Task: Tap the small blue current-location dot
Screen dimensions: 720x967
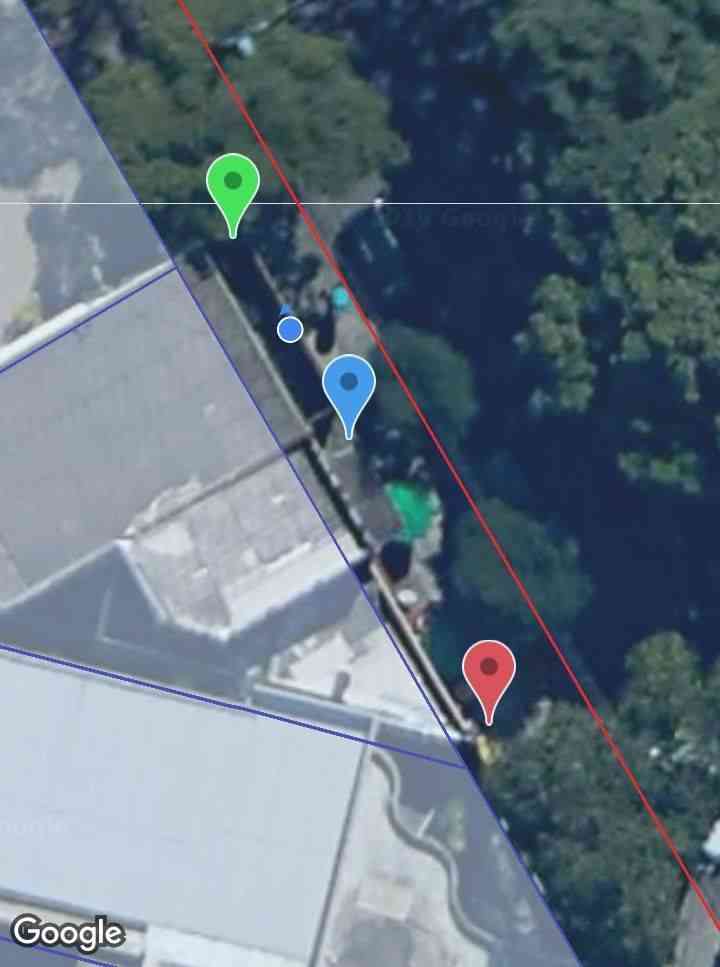Action: point(290,329)
